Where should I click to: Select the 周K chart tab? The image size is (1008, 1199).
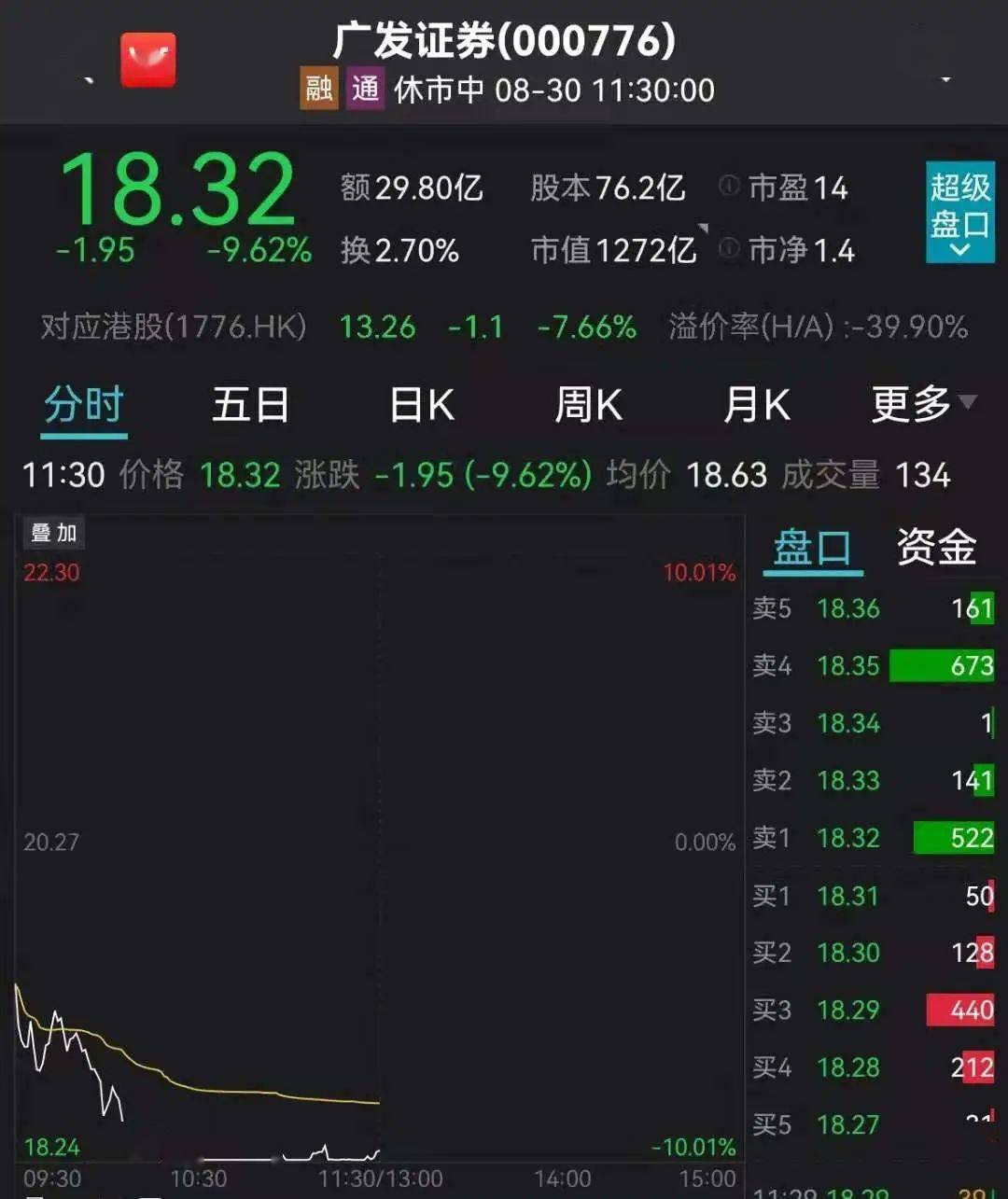point(588,406)
